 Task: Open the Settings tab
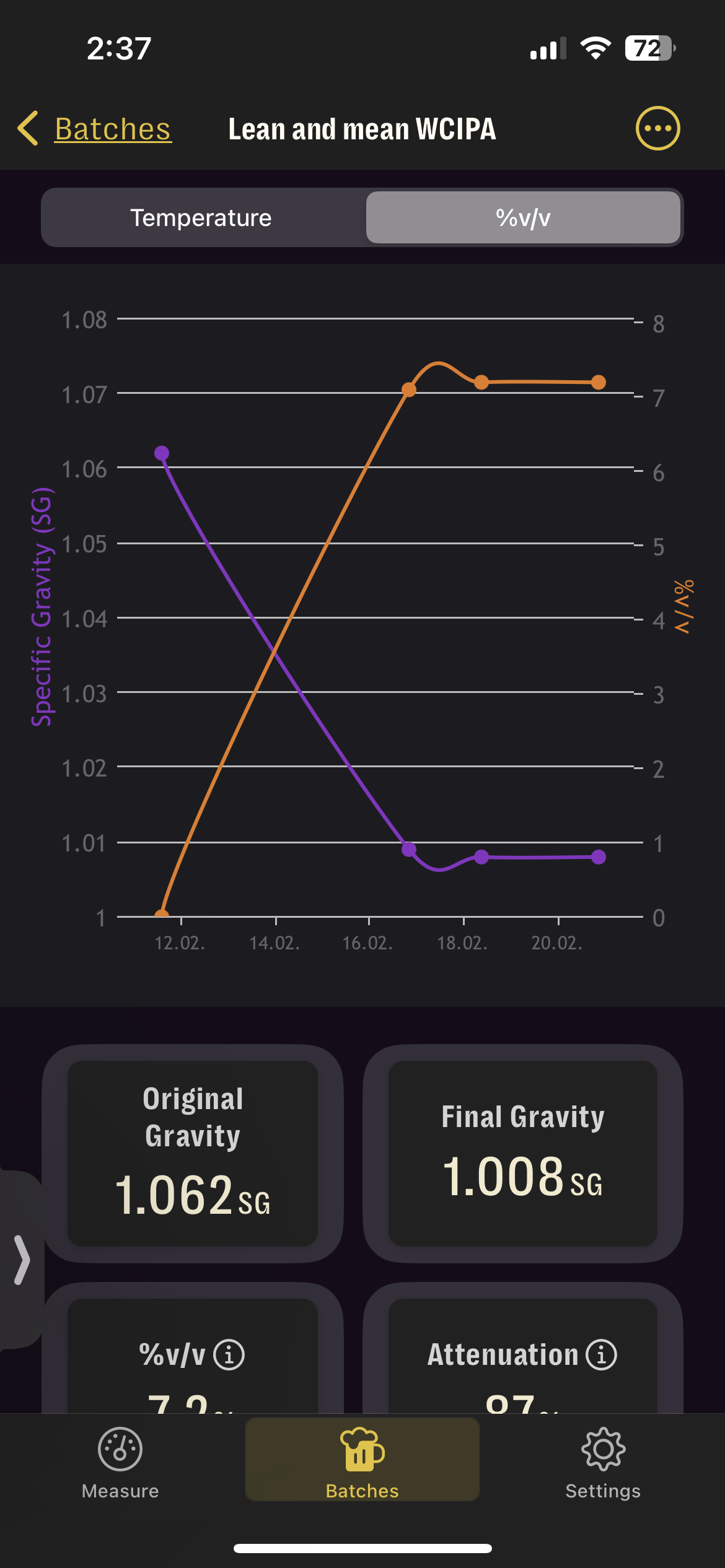coord(603,1464)
